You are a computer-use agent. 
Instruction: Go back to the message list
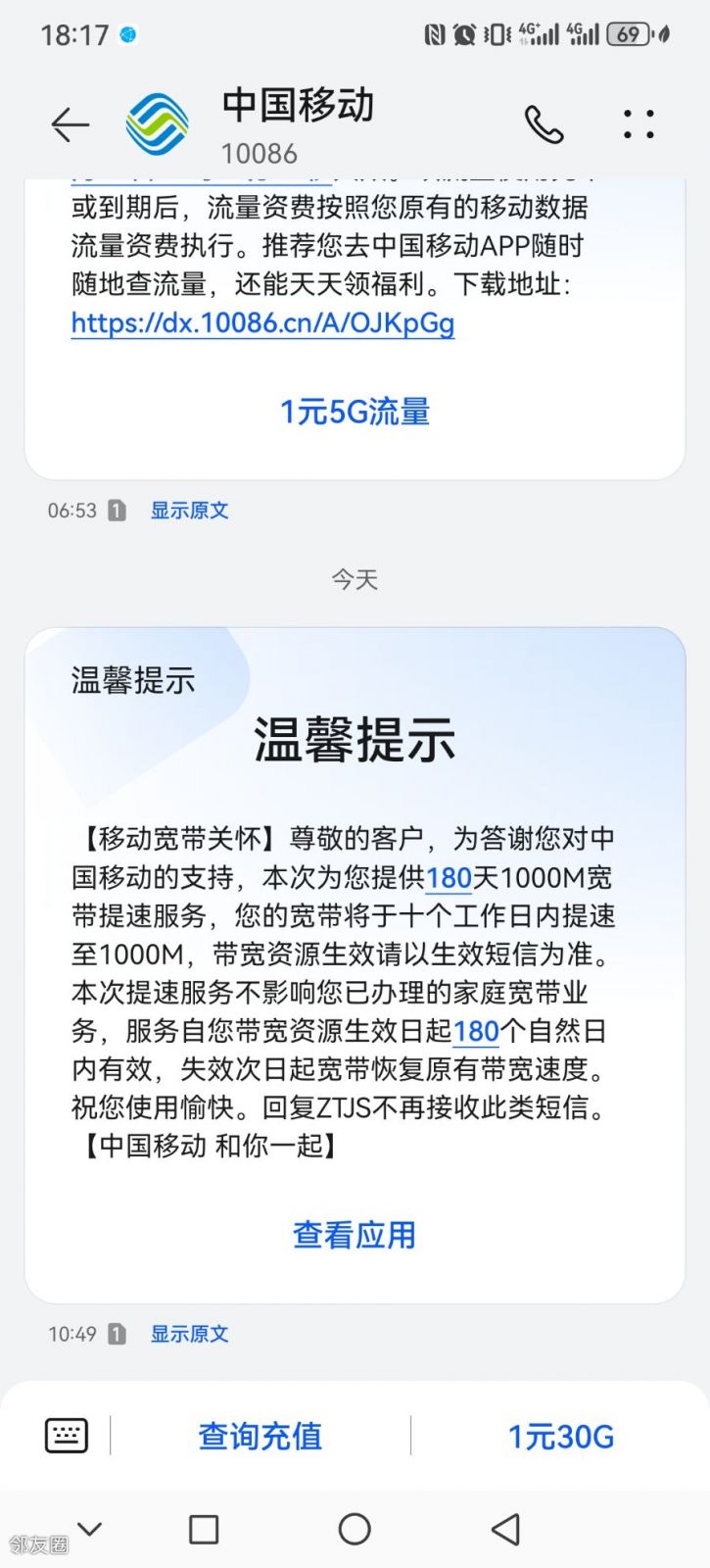(70, 124)
